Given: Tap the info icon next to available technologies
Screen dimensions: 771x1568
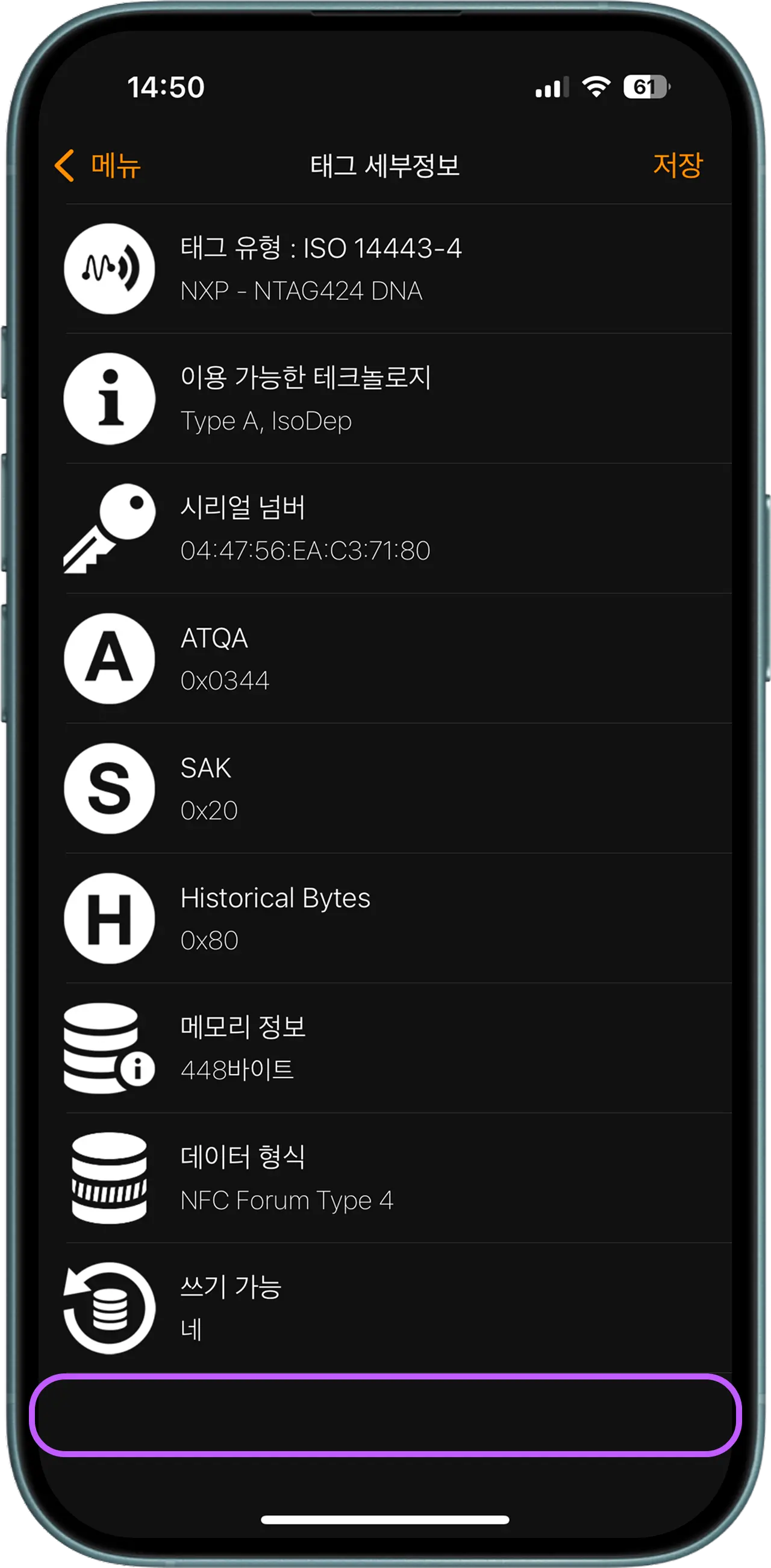Looking at the screenshot, I should pyautogui.click(x=110, y=399).
